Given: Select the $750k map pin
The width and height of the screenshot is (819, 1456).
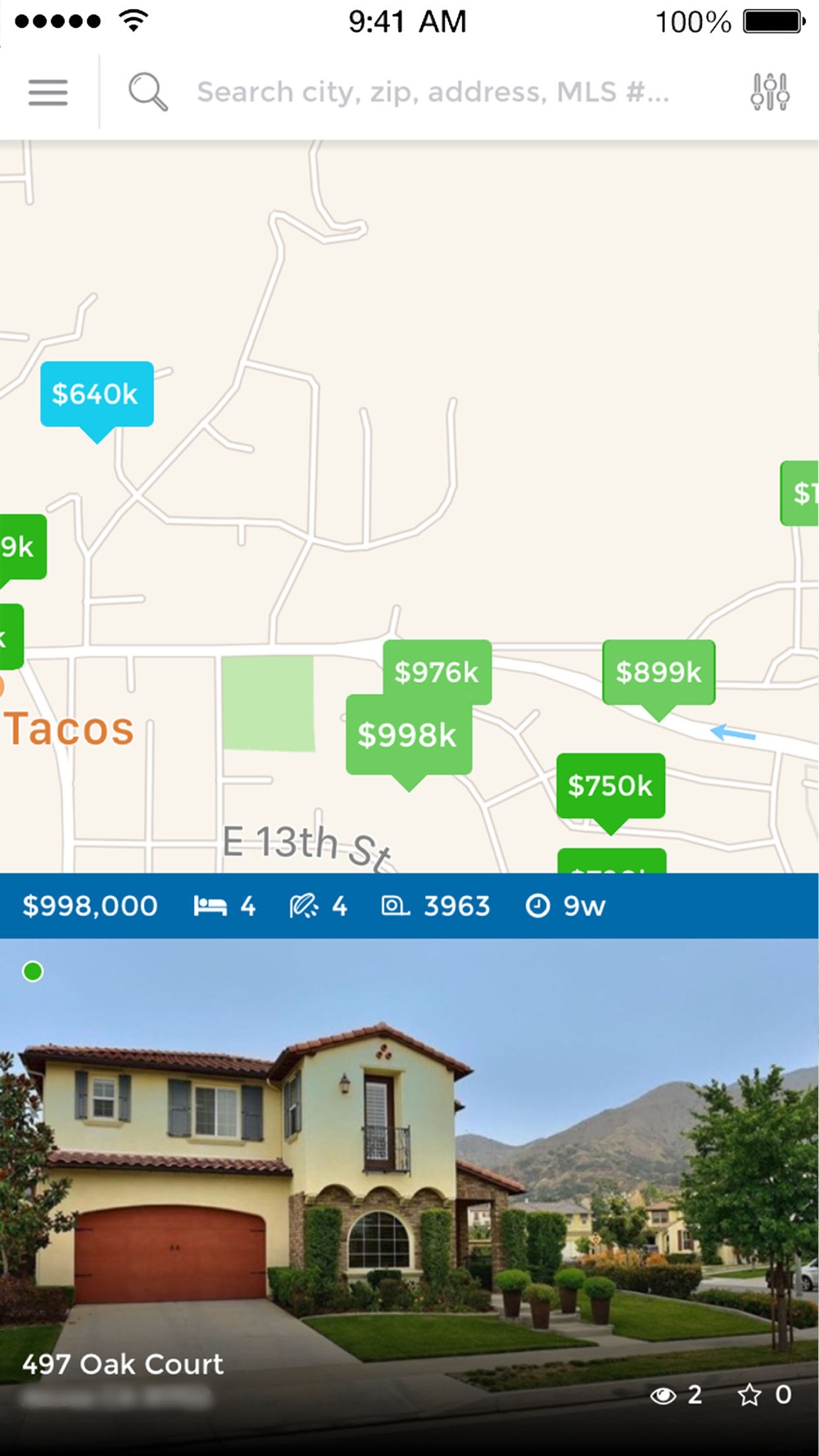Looking at the screenshot, I should pyautogui.click(x=610, y=786).
